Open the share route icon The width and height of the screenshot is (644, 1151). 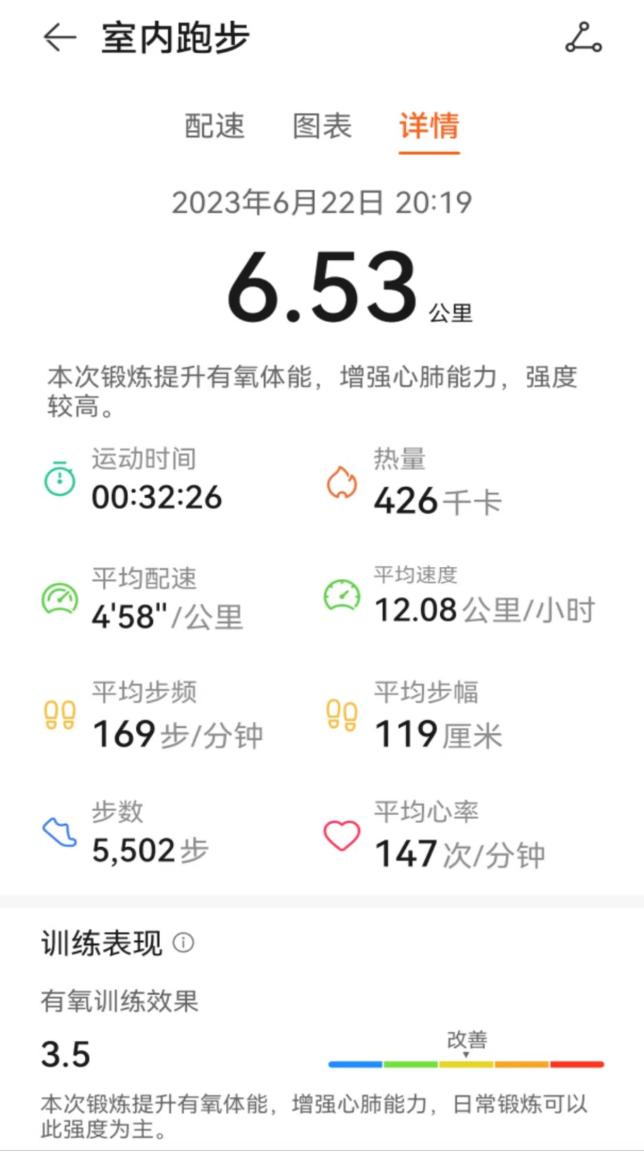[x=583, y=38]
